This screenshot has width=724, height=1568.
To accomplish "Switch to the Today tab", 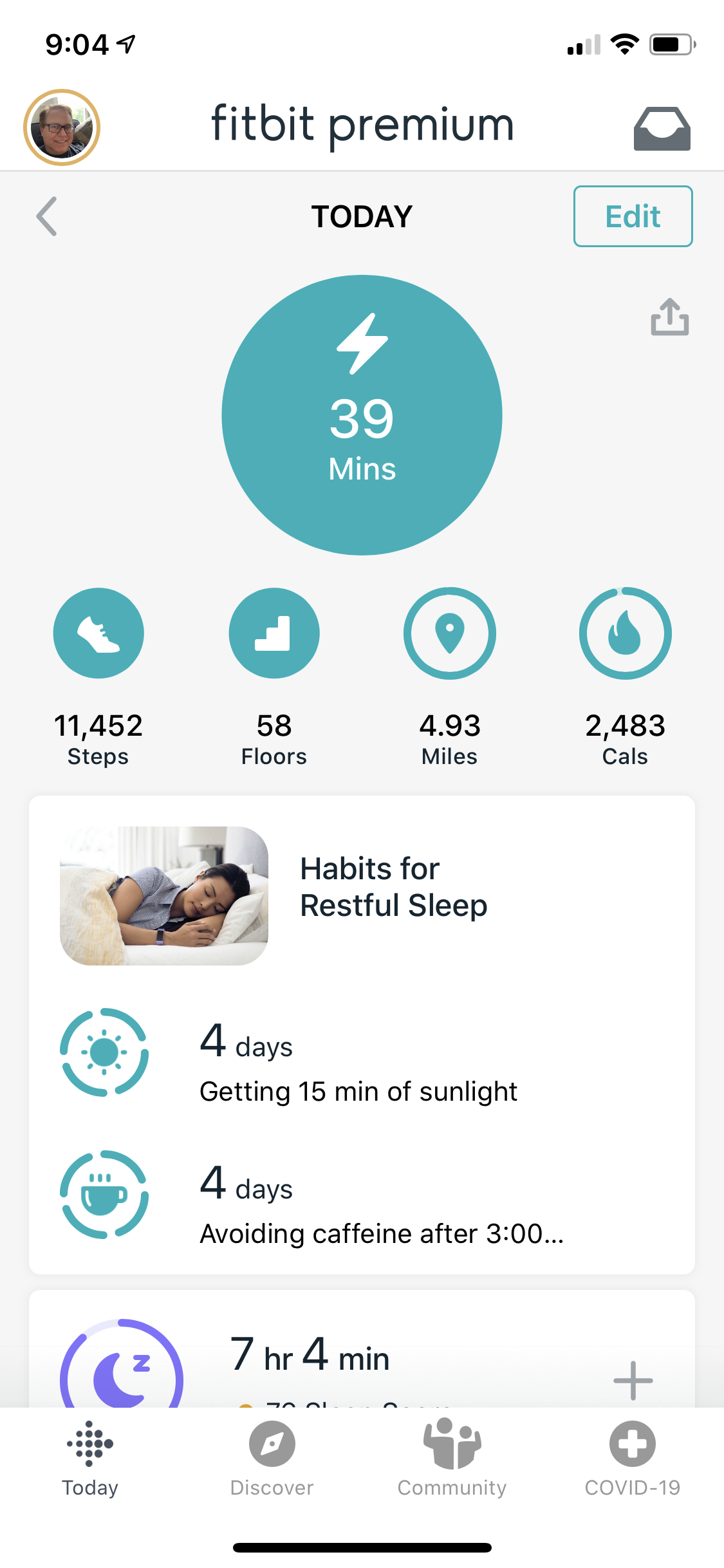I will [x=90, y=1459].
